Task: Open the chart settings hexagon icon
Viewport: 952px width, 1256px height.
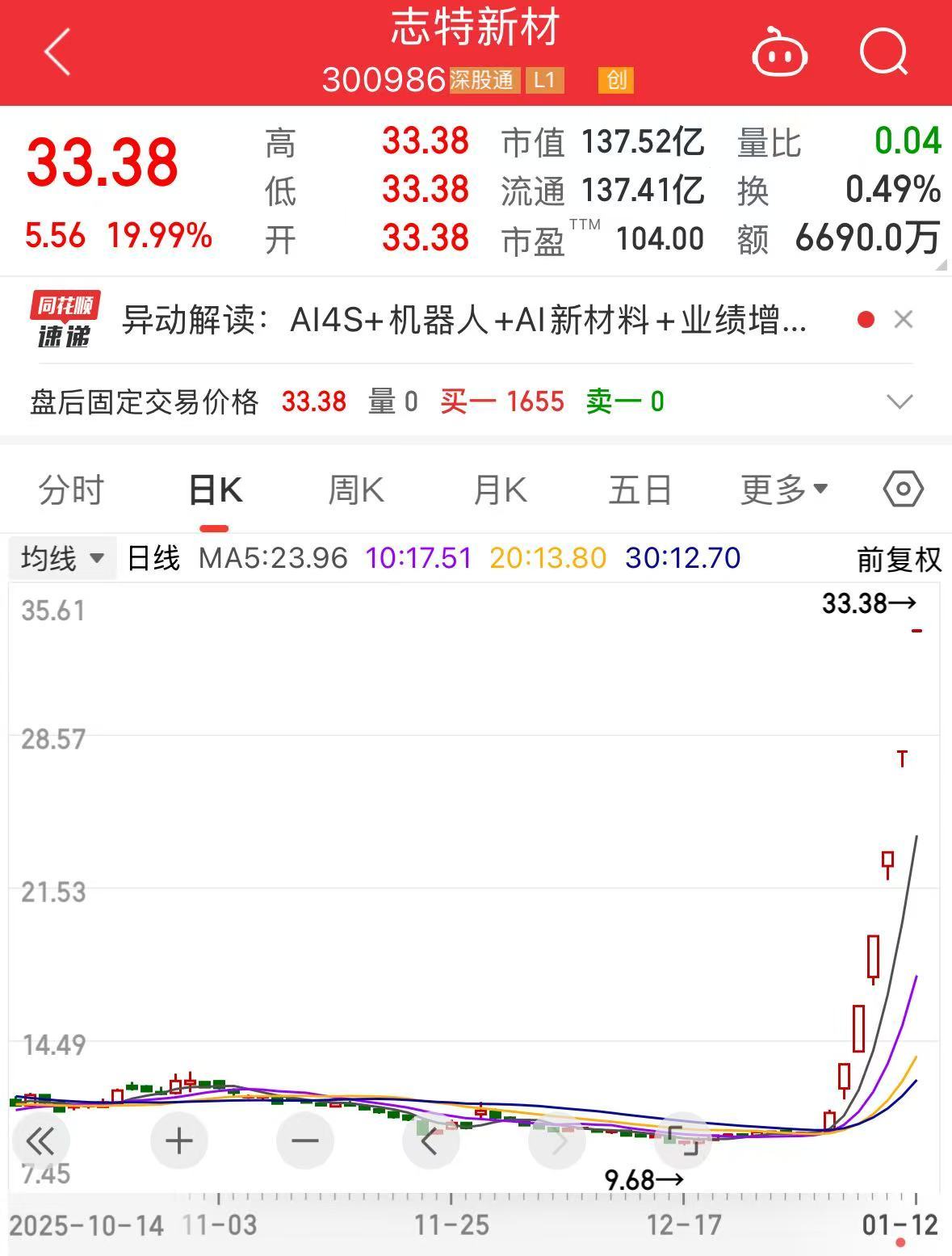Action: point(903,488)
